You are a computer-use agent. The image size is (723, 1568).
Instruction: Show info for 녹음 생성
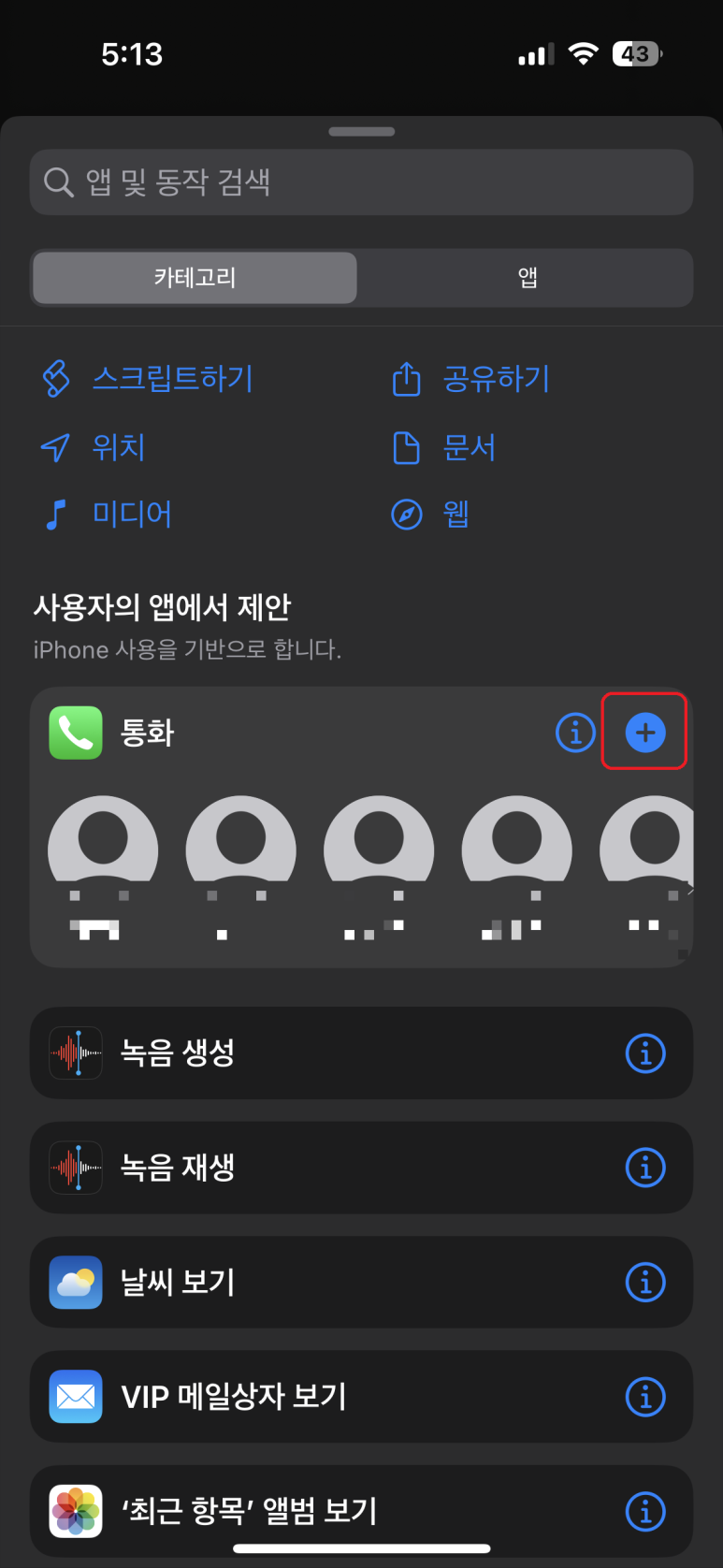(x=644, y=1053)
